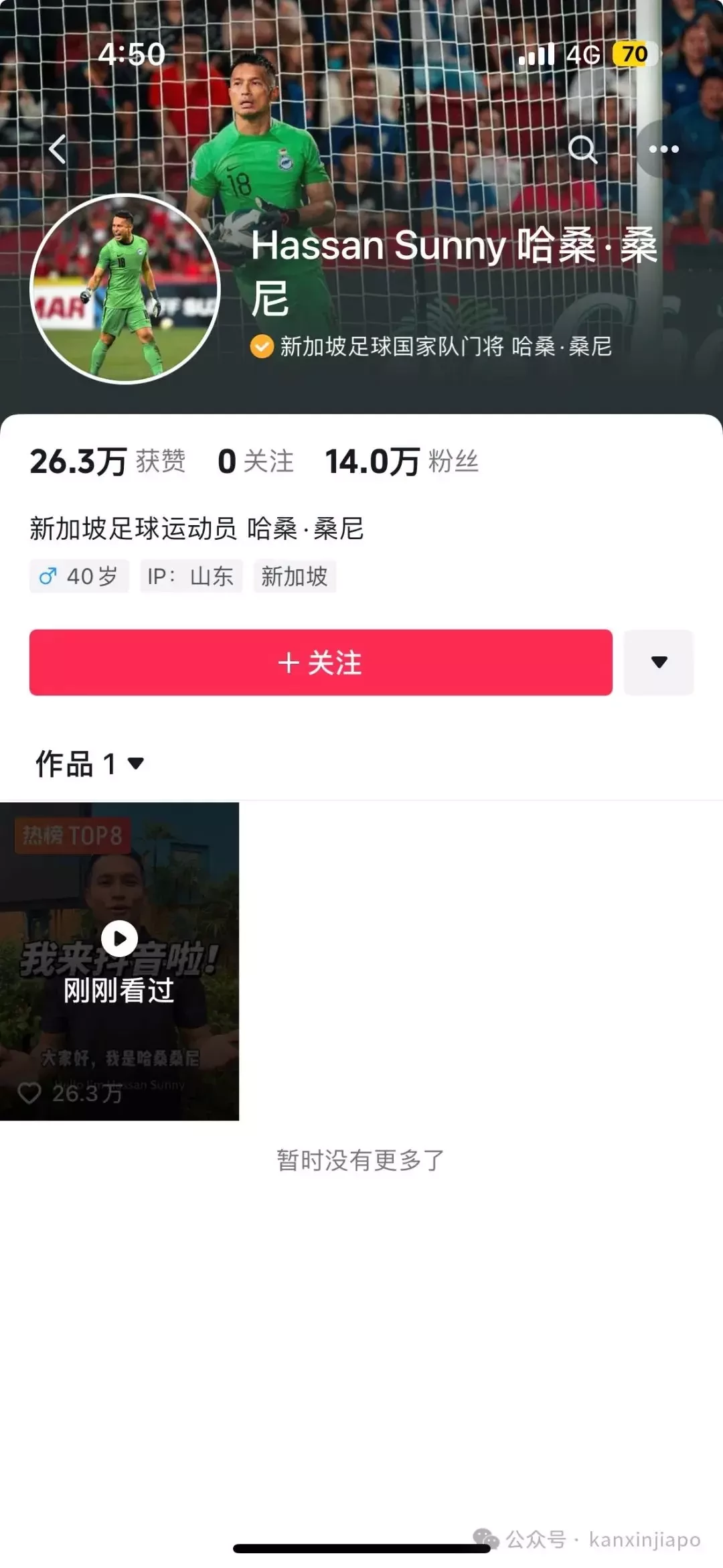This screenshot has width=723, height=1568.
Task: Open search from the magnifier icon
Action: tap(582, 149)
